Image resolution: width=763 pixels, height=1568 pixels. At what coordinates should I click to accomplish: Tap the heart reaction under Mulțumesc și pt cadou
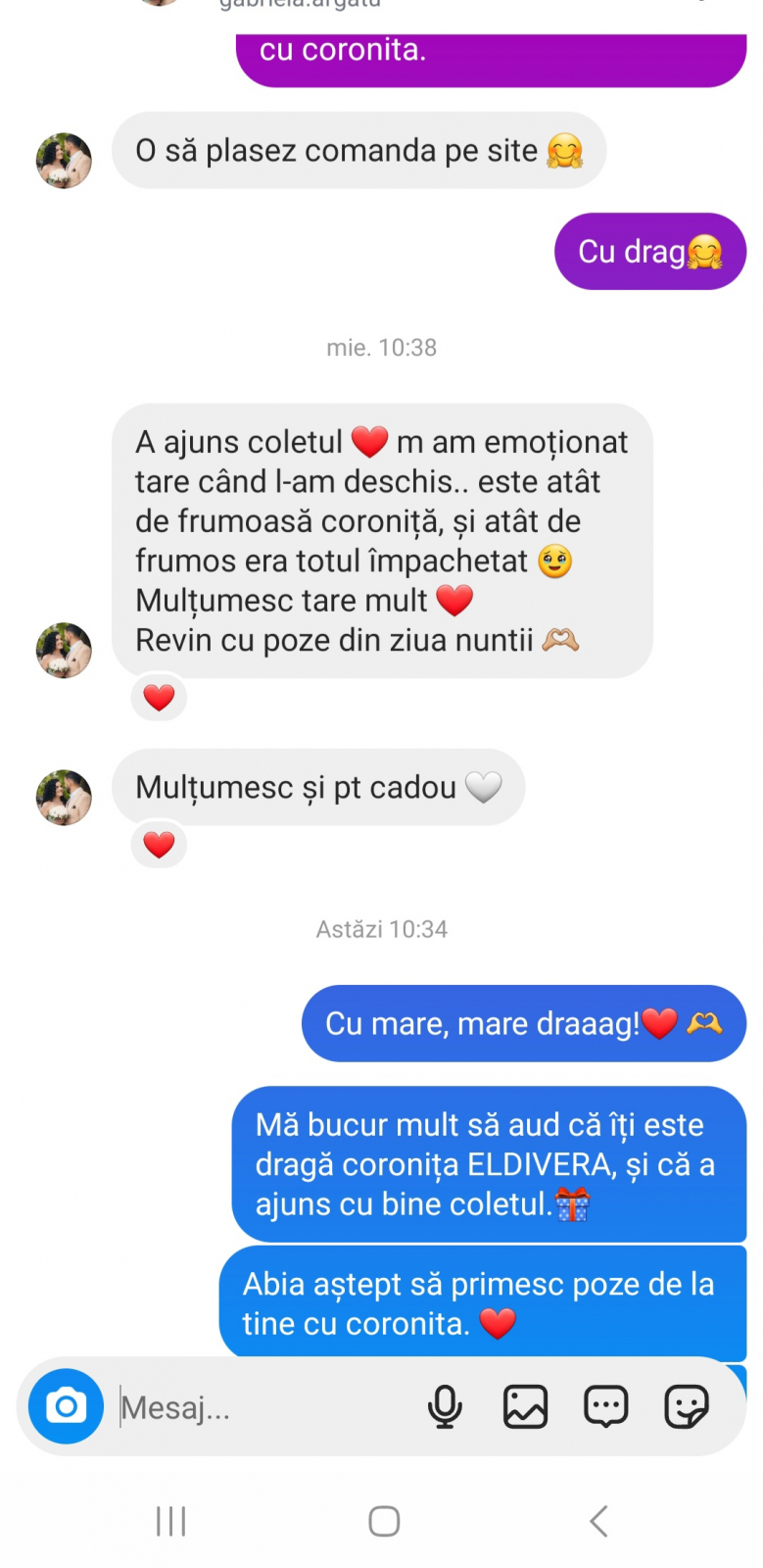click(x=159, y=844)
